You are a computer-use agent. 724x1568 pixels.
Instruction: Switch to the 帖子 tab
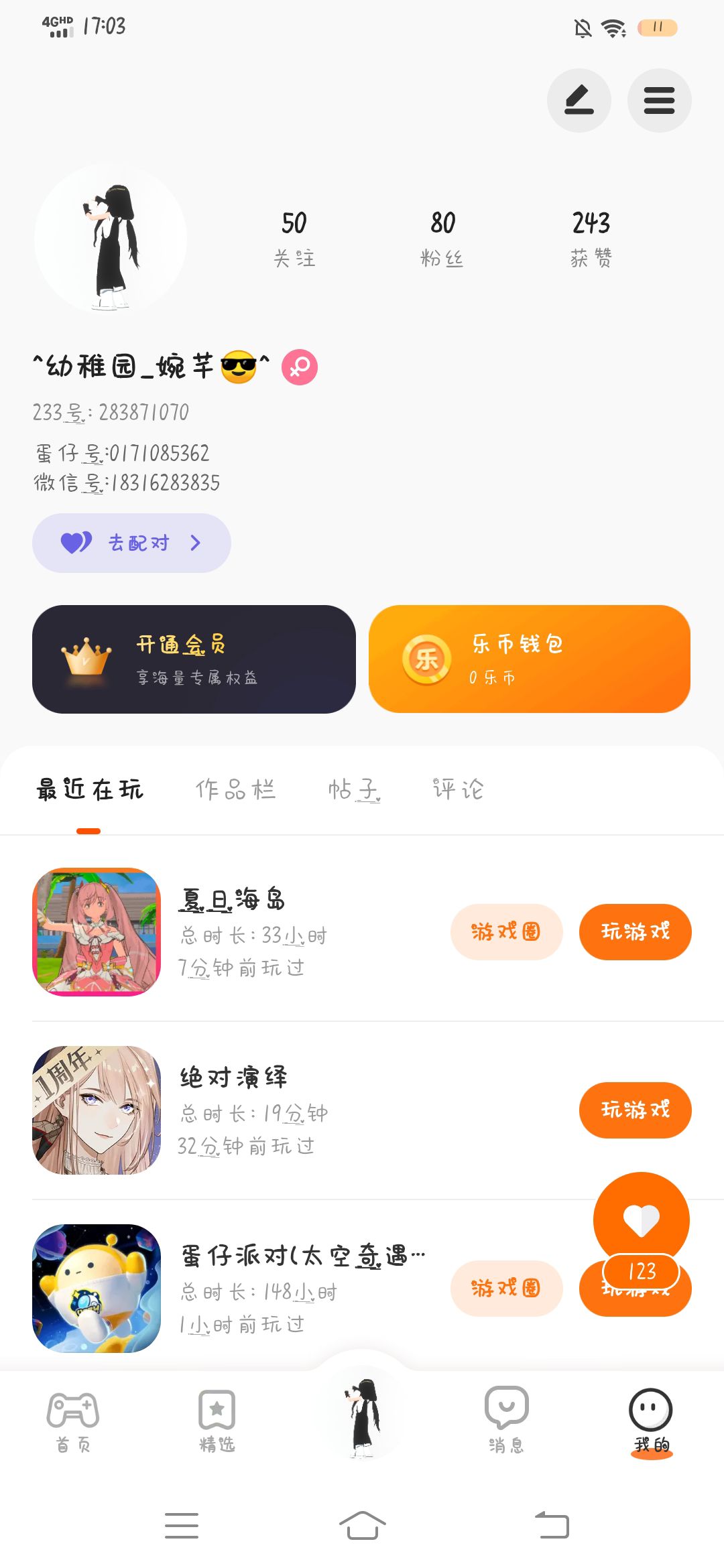pos(354,789)
